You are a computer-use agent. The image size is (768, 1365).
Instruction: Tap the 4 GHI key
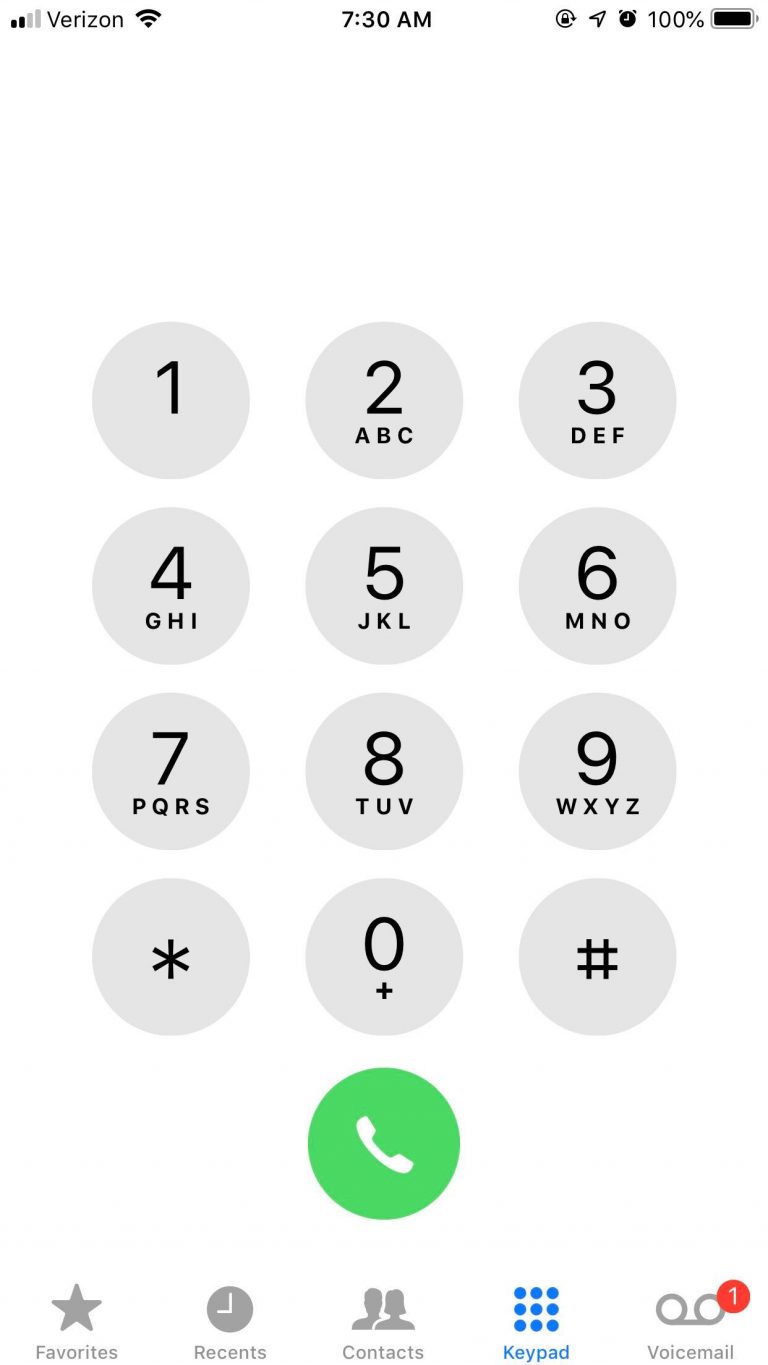point(171,586)
